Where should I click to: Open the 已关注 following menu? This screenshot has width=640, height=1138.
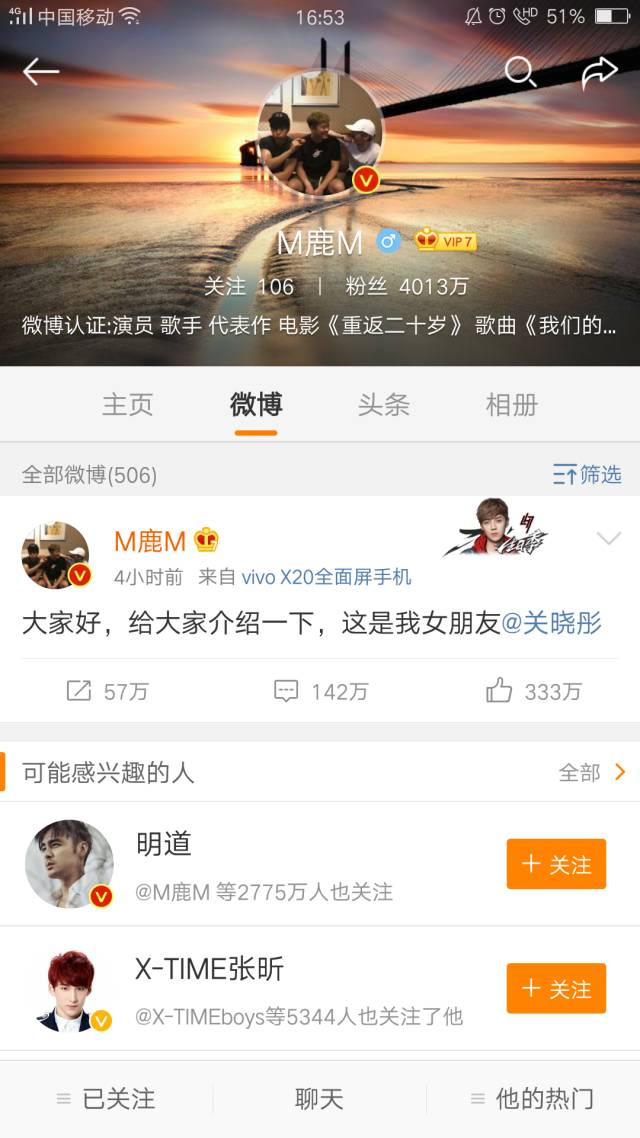point(106,1099)
